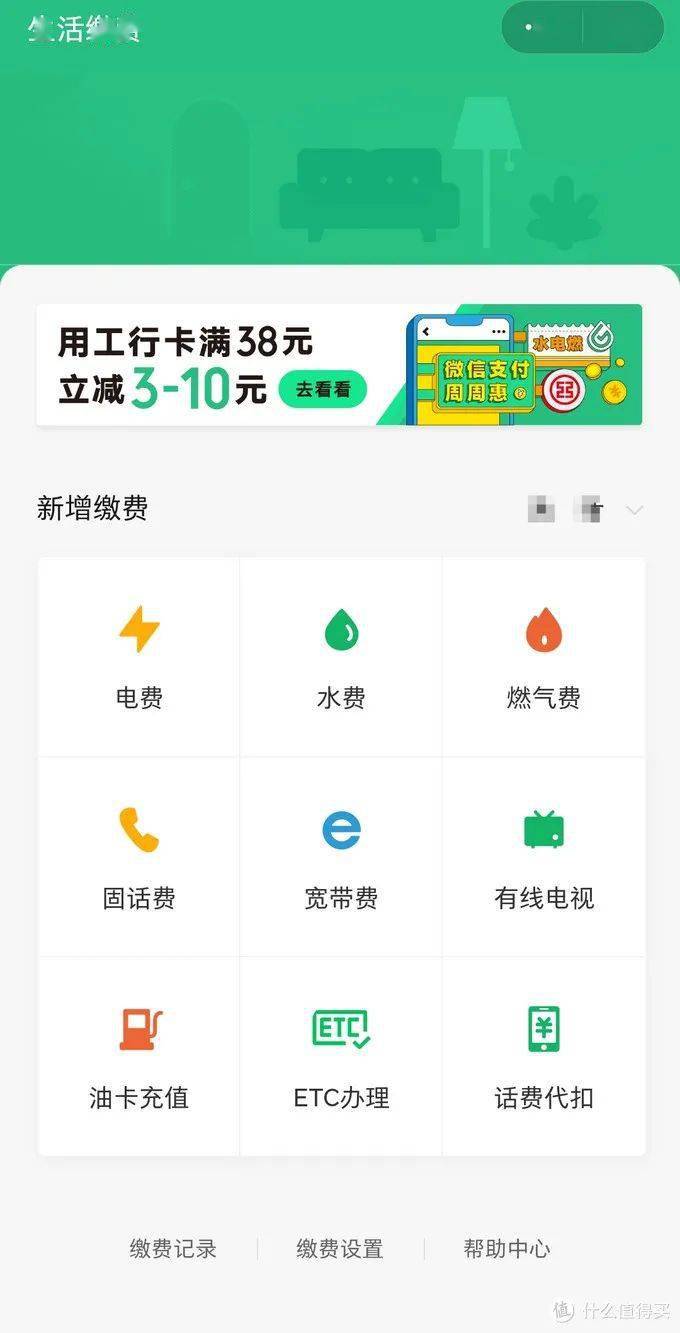Choose 固话费 landline payment
This screenshot has height=1333, width=680.
coord(139,857)
